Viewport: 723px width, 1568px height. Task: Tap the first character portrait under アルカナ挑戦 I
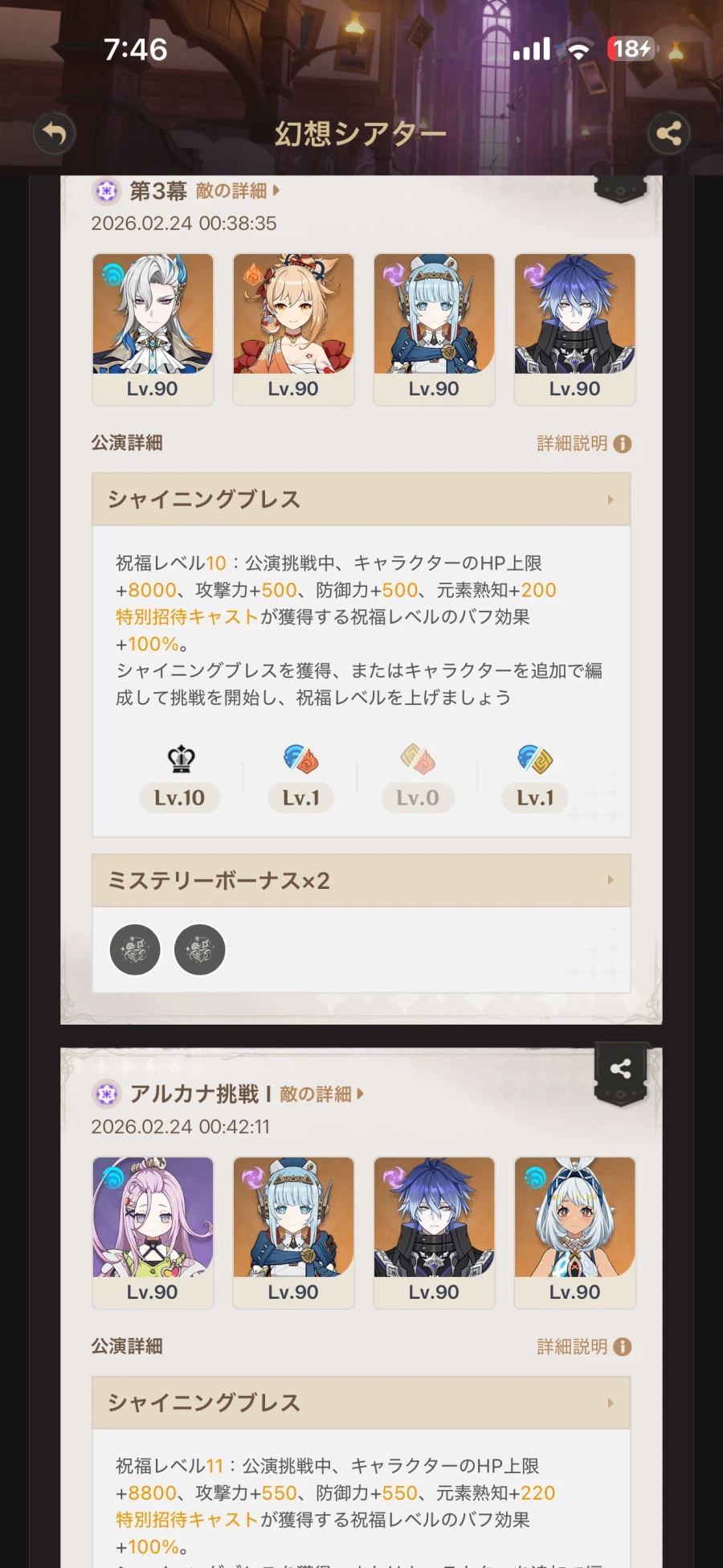pos(153,1217)
